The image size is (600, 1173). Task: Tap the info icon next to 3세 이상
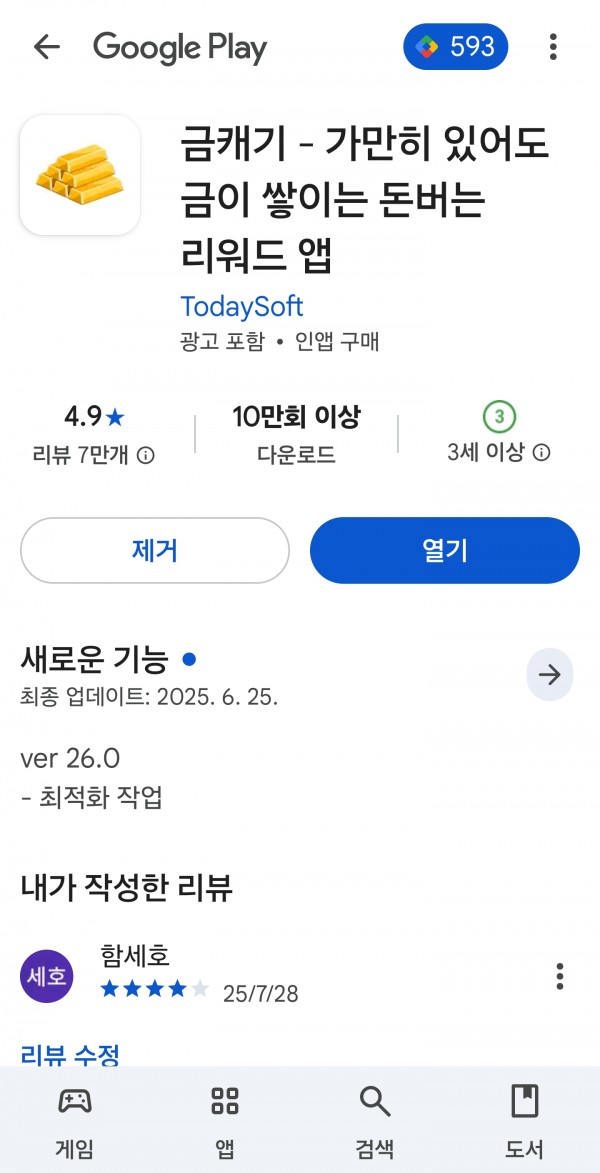542,453
